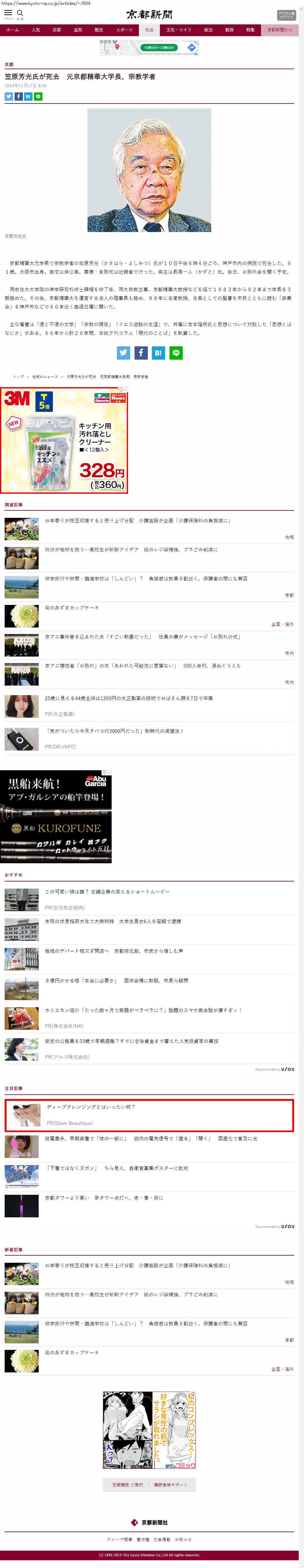The height and width of the screenshot is (1568, 304).
Task: Open the 黒船 KUROFUNE Abu Garcia banner
Action: tap(55, 816)
